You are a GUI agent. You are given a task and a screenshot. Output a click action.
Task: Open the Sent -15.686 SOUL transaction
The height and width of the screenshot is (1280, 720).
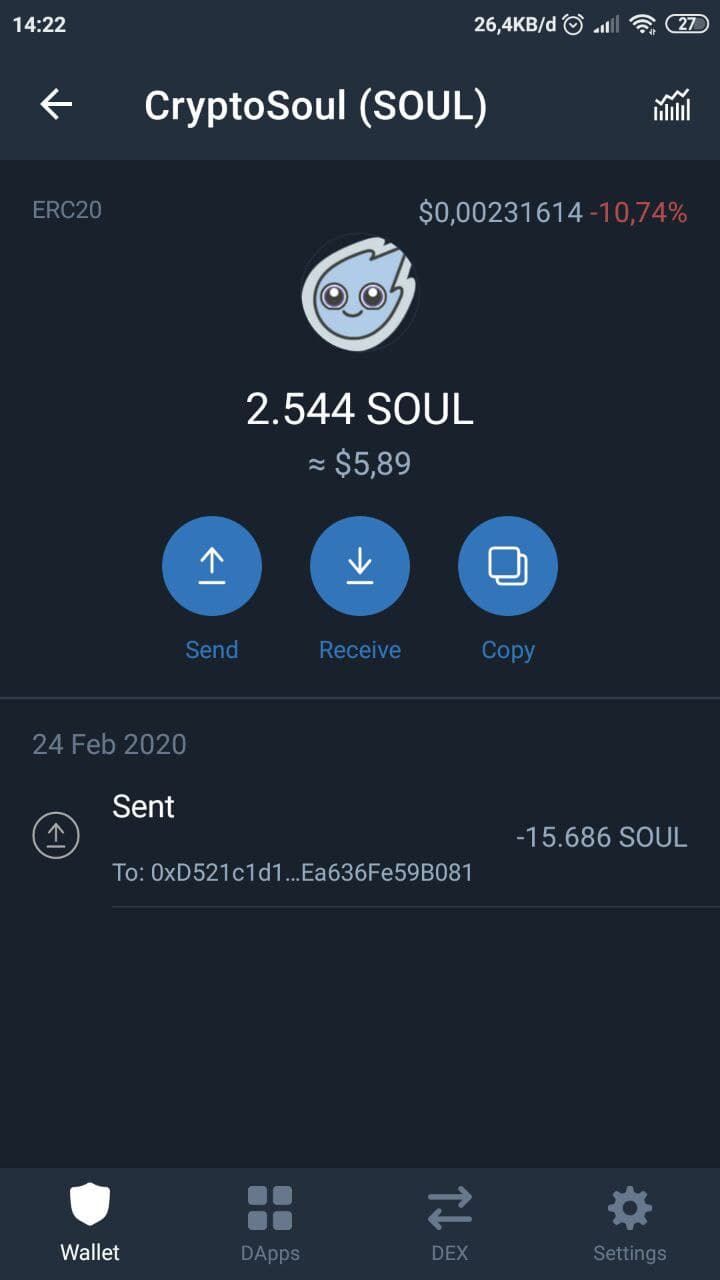[360, 838]
